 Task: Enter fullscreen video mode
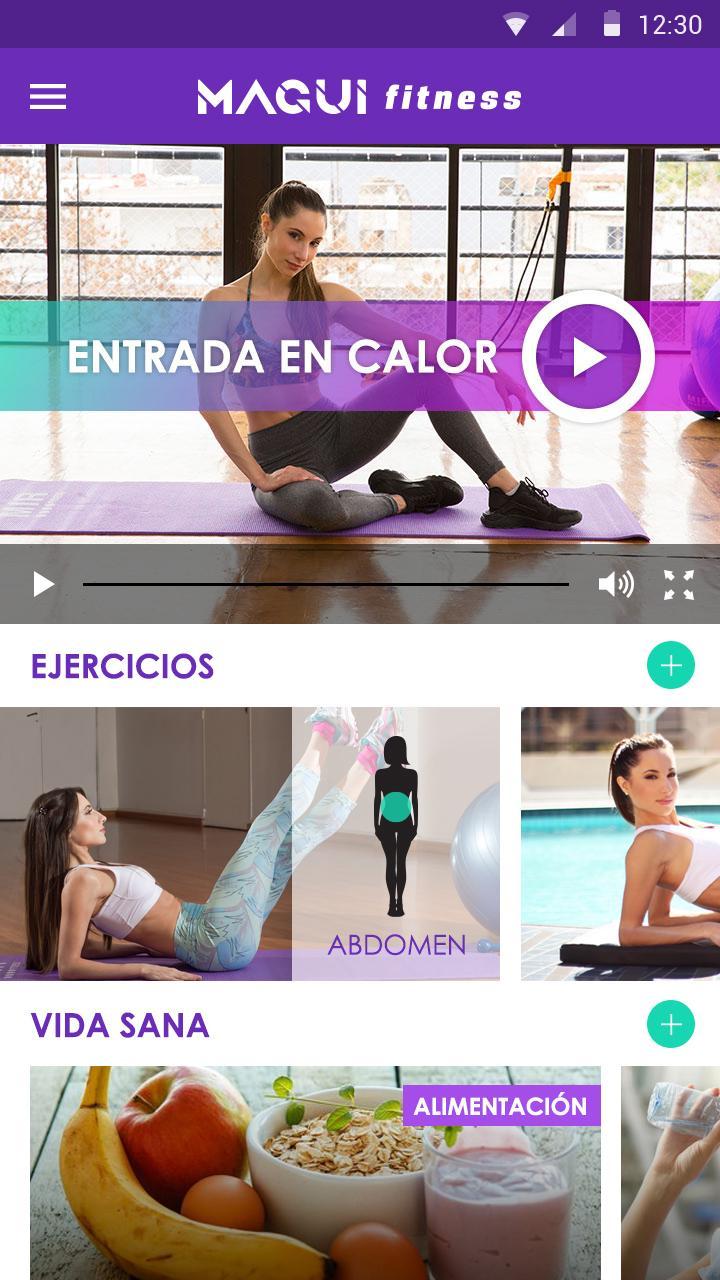coord(679,584)
